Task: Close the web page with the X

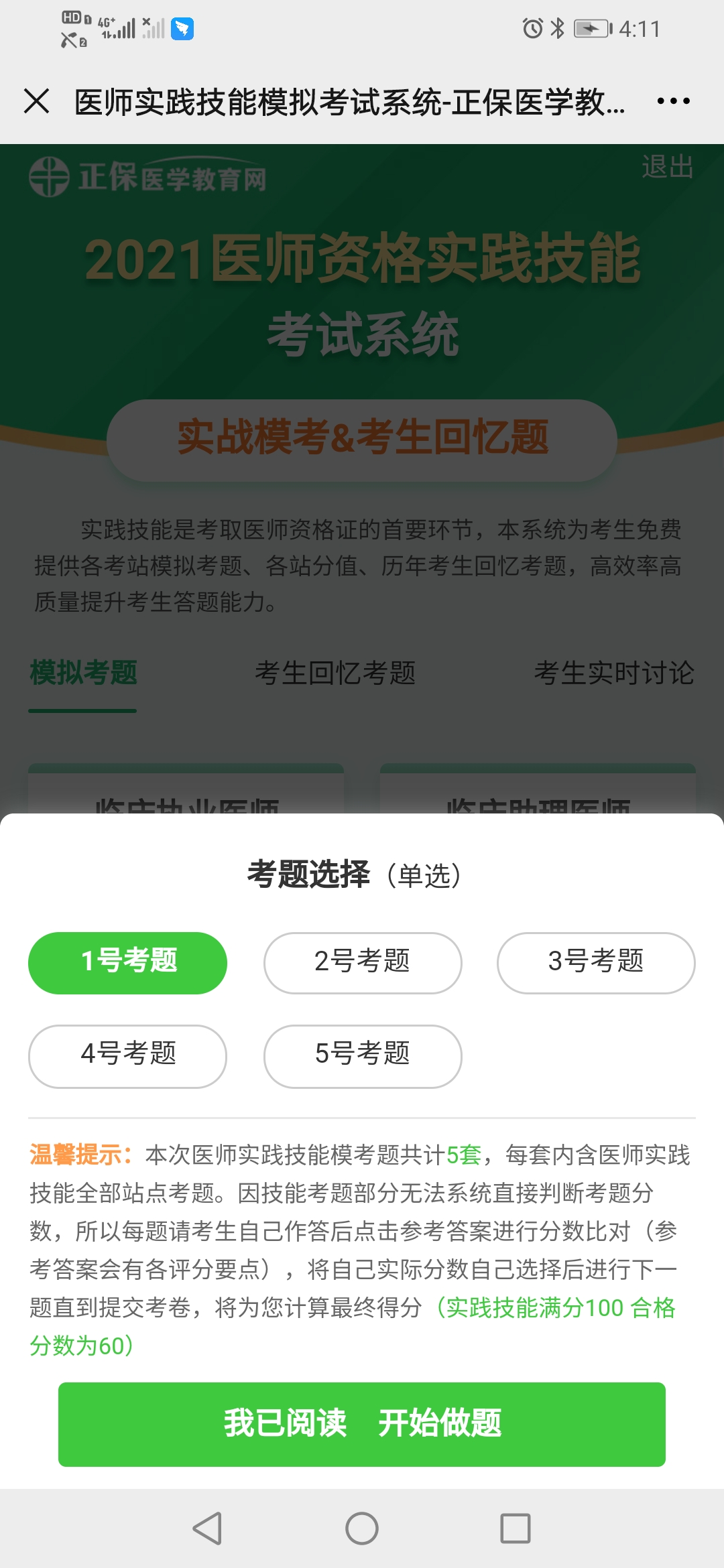Action: click(37, 102)
